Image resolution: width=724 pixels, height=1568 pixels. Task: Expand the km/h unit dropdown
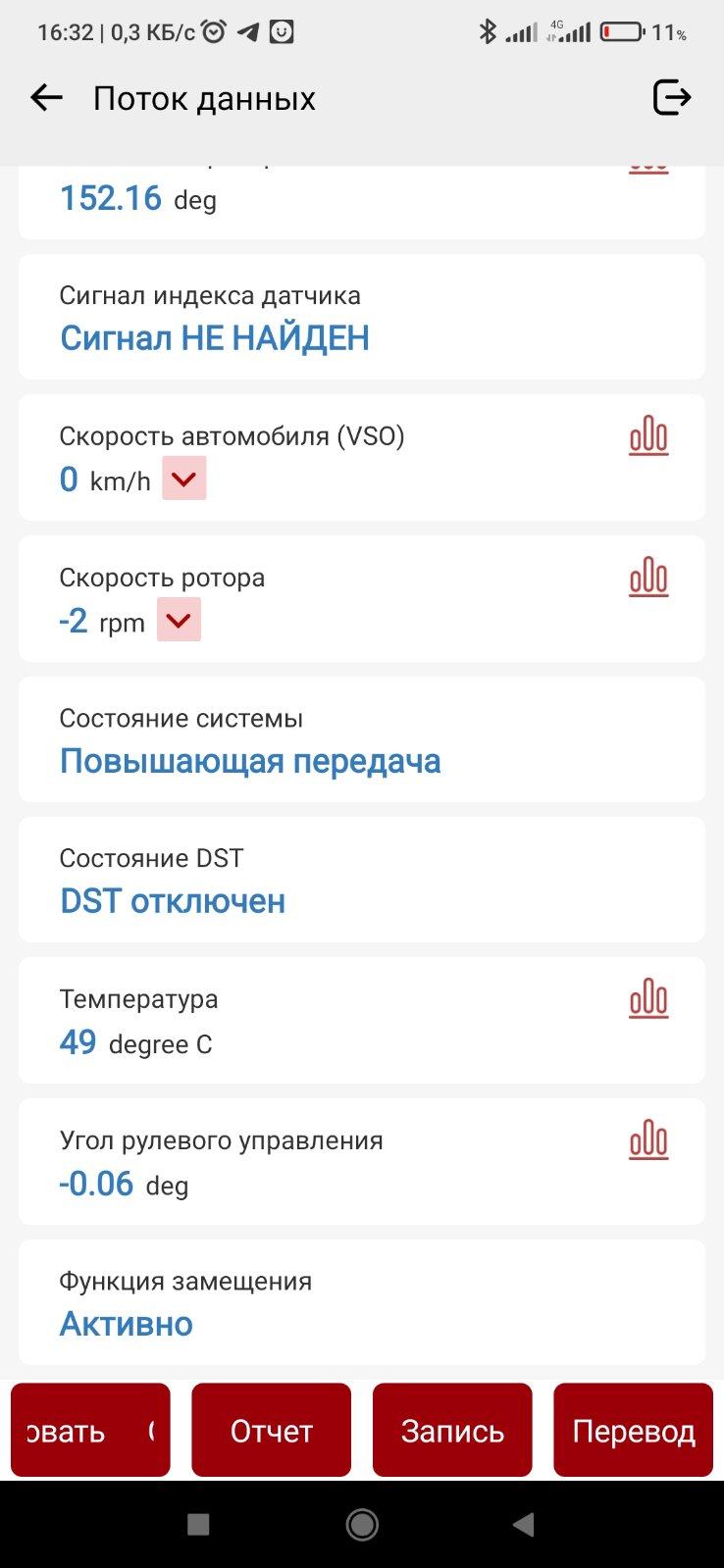pyautogui.click(x=184, y=479)
